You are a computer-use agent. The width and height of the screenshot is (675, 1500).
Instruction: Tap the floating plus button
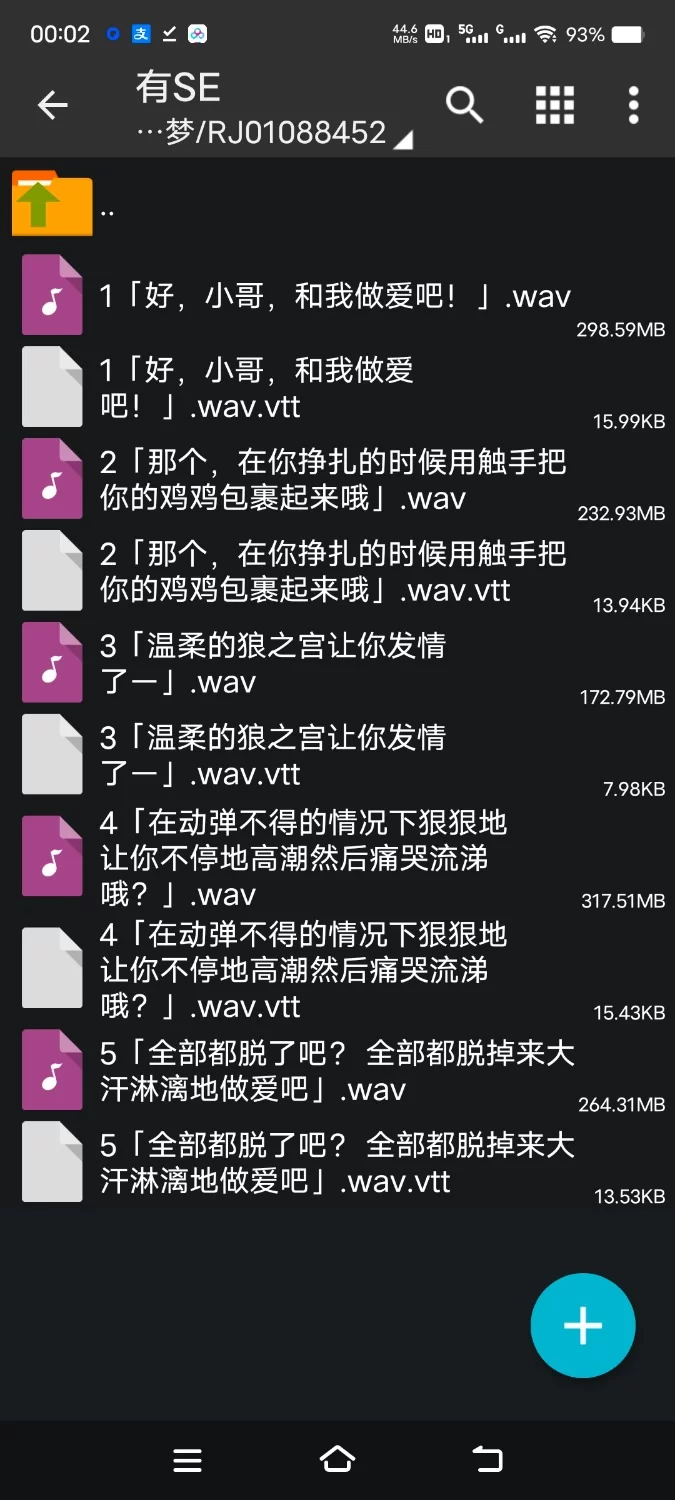[583, 1326]
